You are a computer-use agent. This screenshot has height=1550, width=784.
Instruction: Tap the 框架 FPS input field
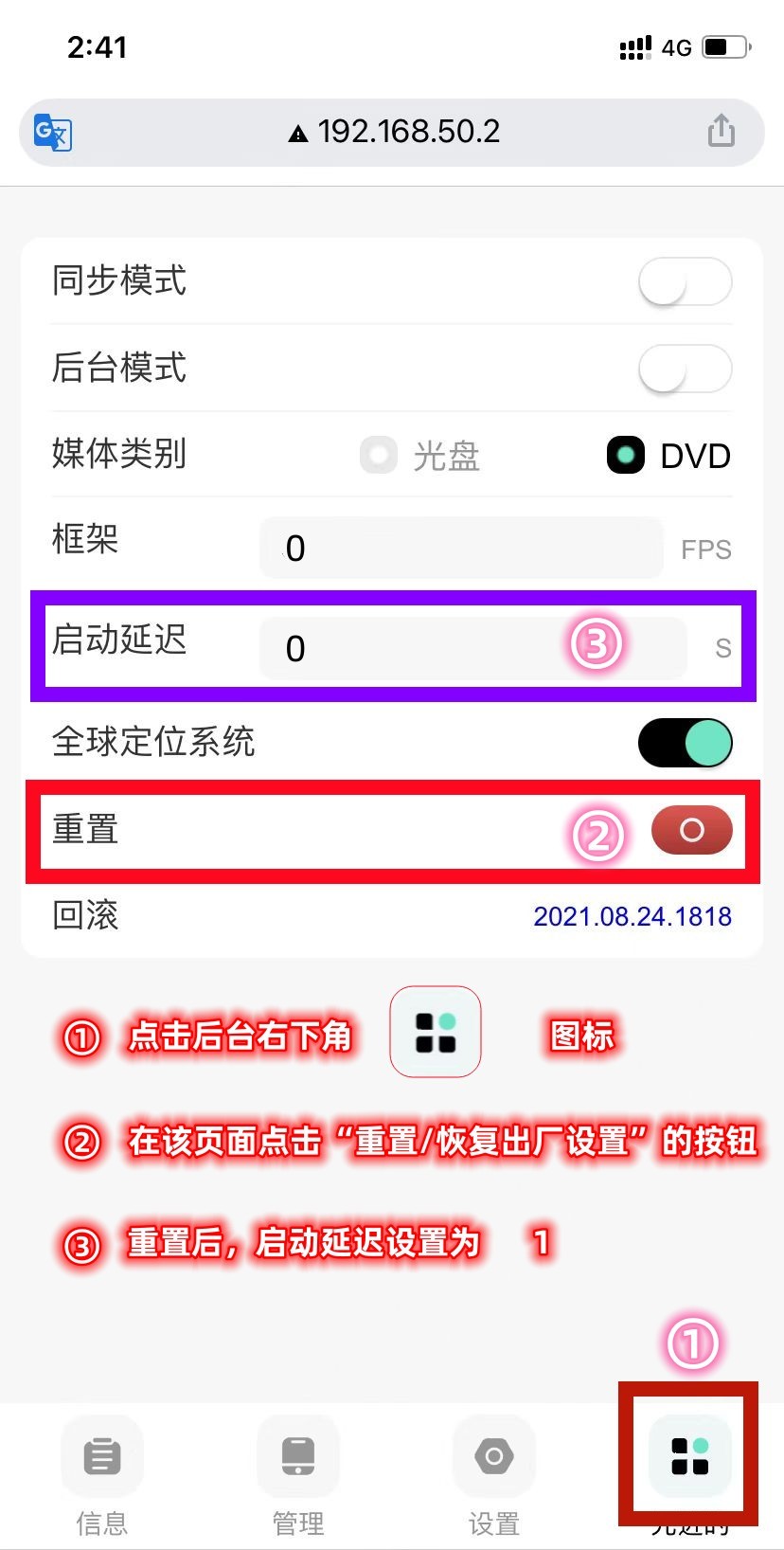461,548
